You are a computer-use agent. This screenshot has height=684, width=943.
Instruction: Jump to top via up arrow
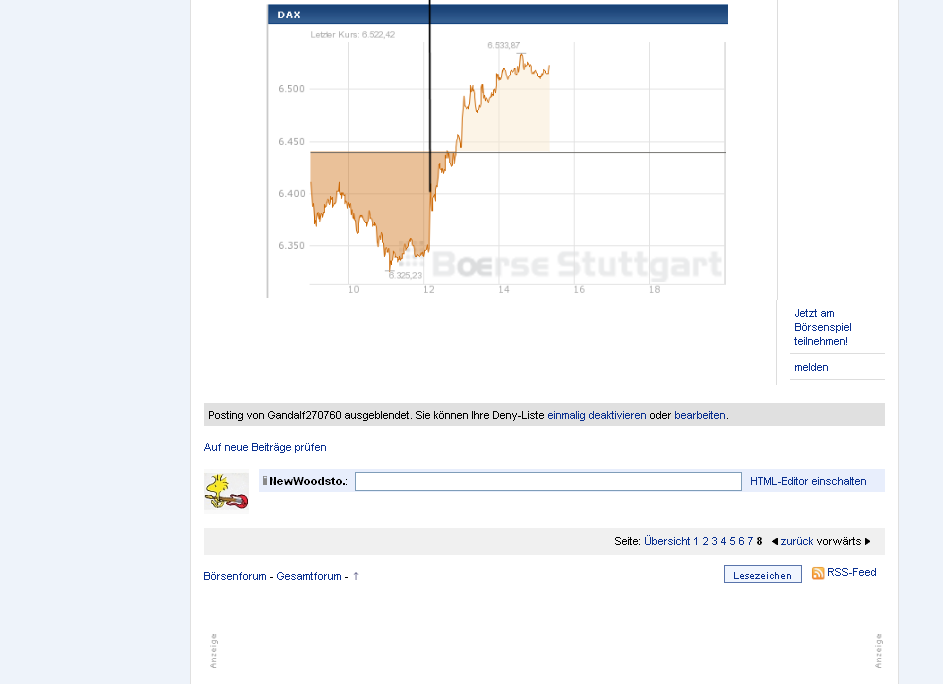coord(356,576)
